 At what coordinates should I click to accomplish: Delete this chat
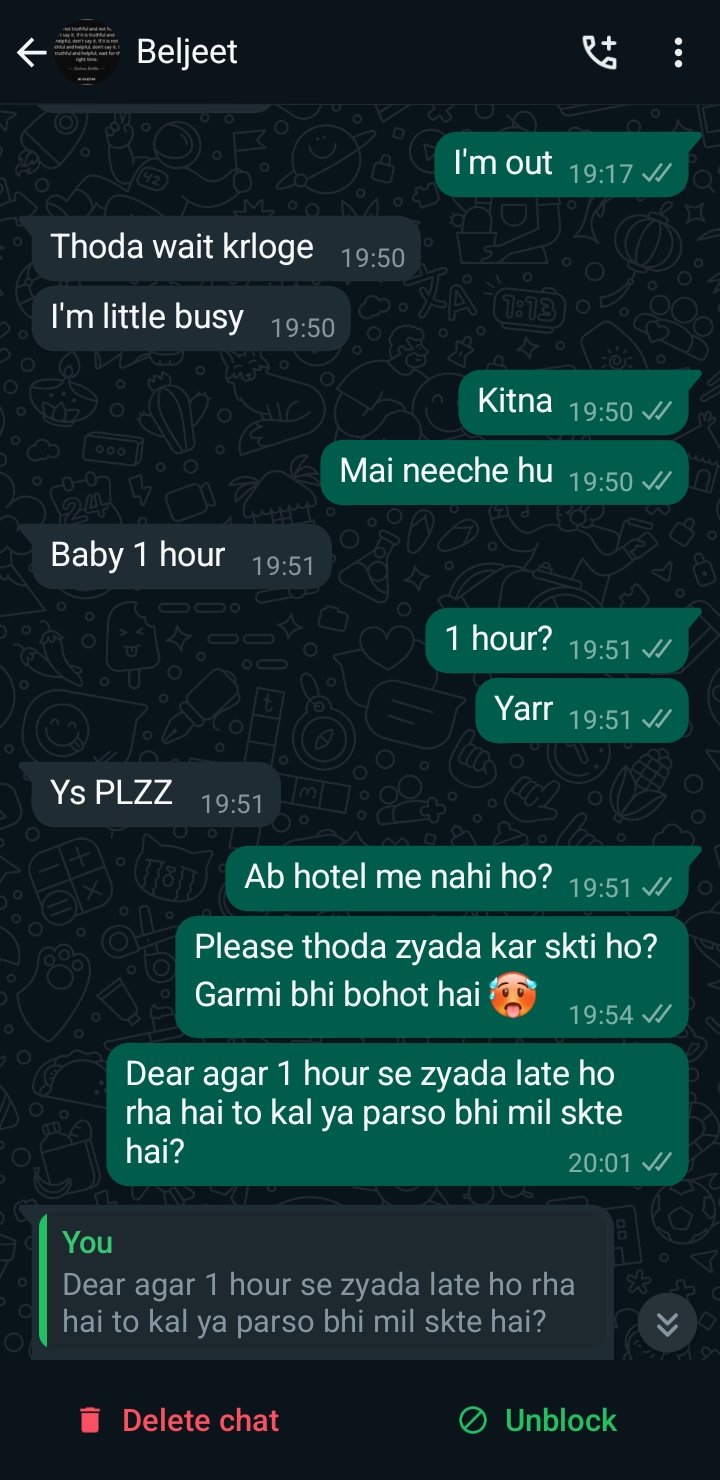[179, 1420]
